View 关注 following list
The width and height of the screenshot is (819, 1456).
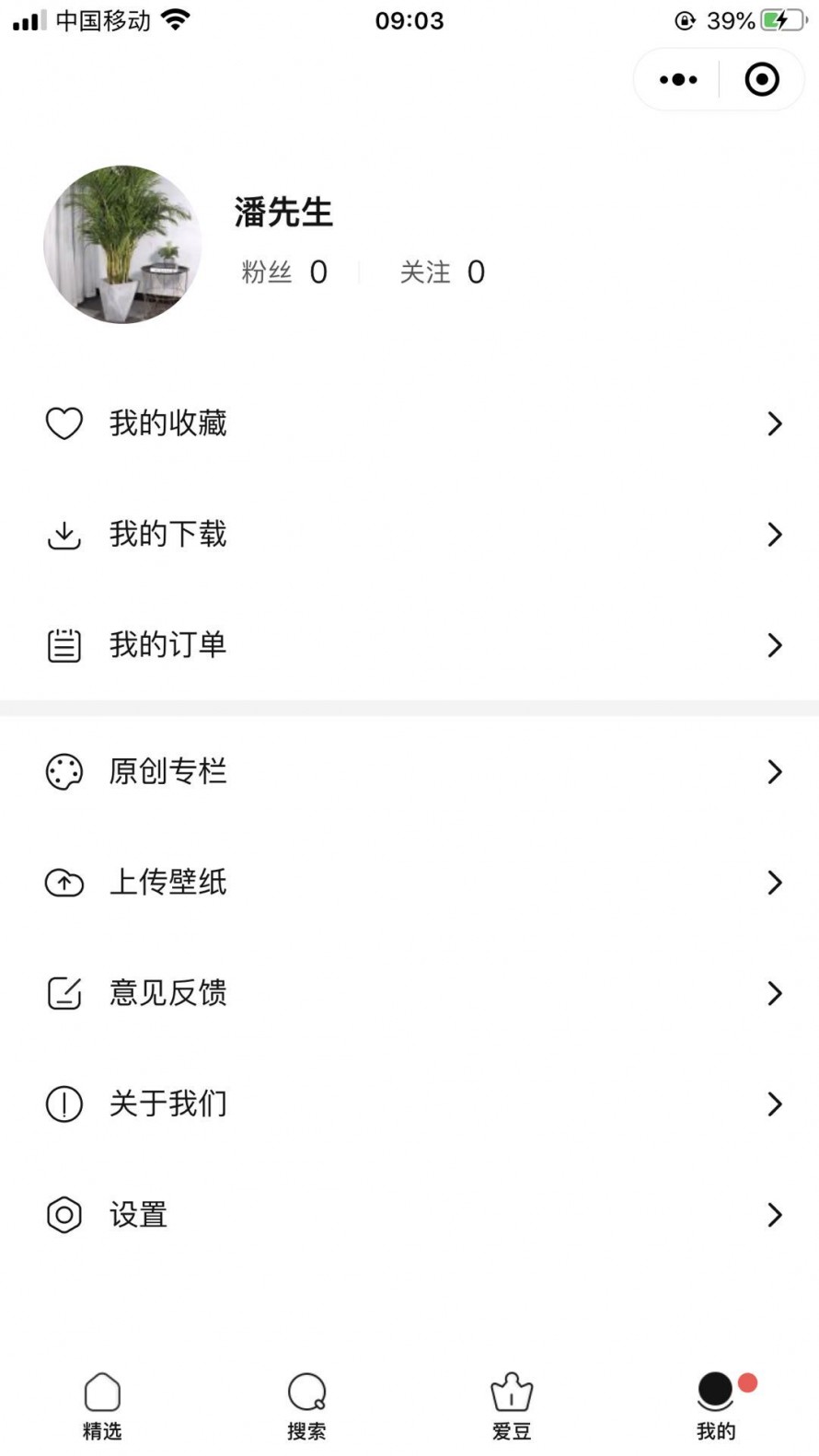click(x=442, y=272)
